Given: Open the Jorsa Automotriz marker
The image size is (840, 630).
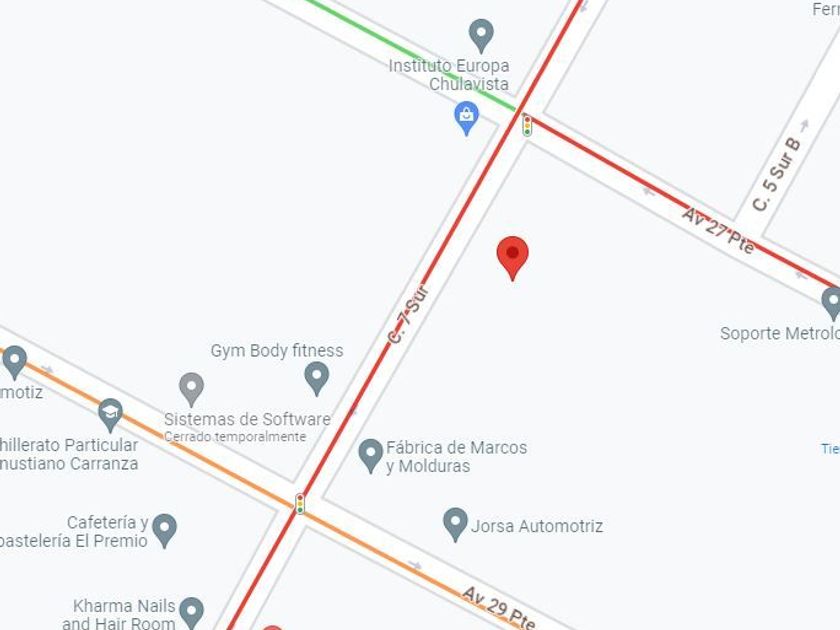Looking at the screenshot, I should click(x=455, y=523).
